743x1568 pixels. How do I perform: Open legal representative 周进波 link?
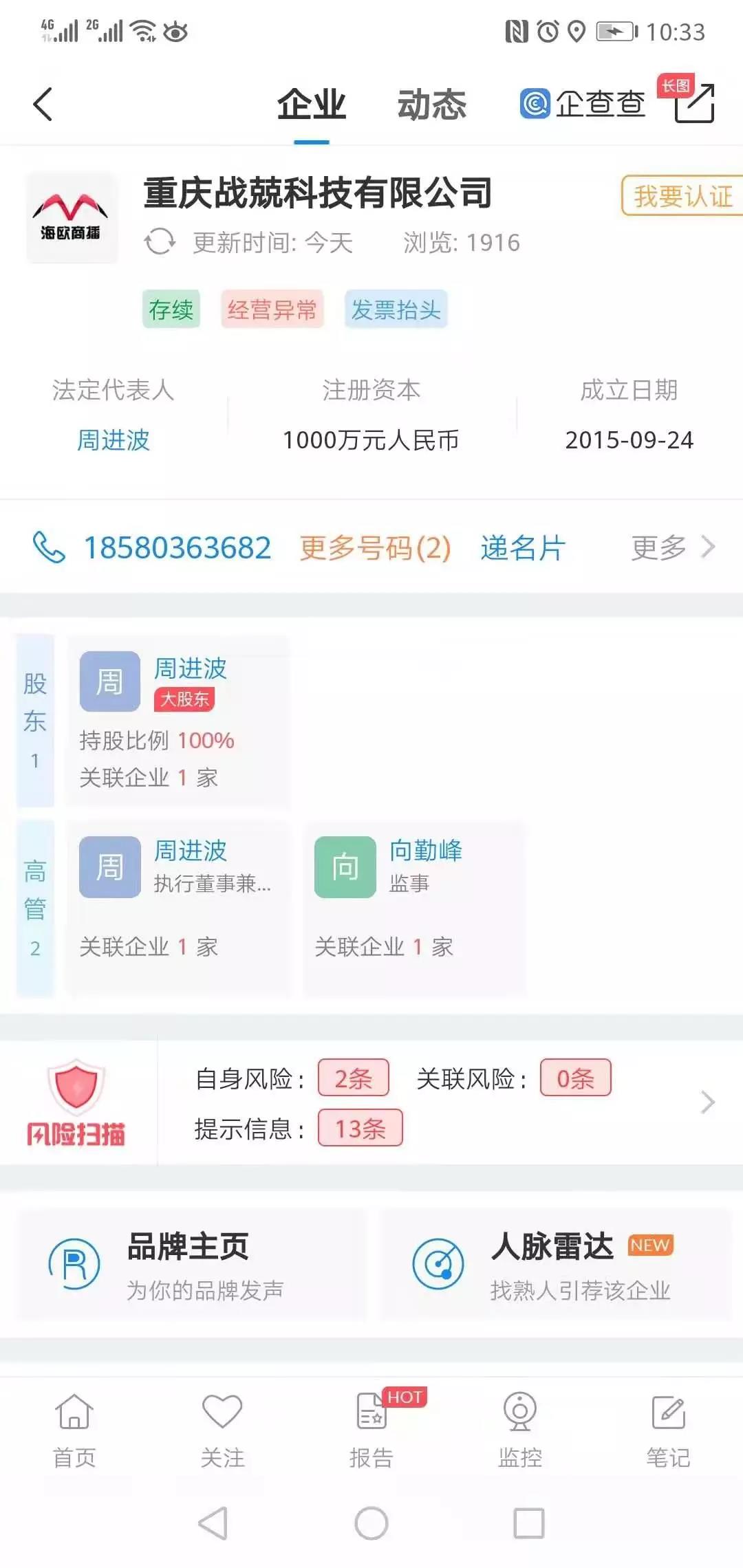112,441
